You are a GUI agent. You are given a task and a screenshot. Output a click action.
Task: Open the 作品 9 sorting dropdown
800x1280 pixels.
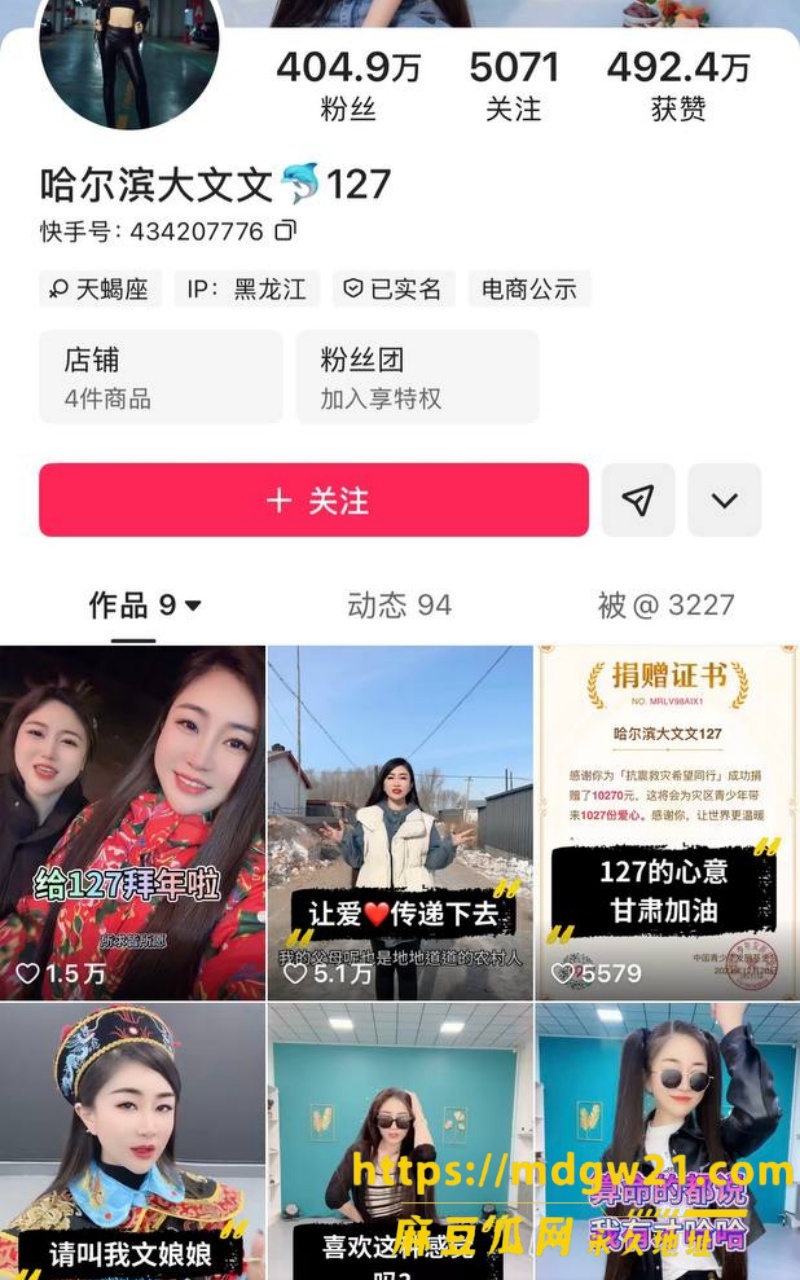tap(145, 605)
